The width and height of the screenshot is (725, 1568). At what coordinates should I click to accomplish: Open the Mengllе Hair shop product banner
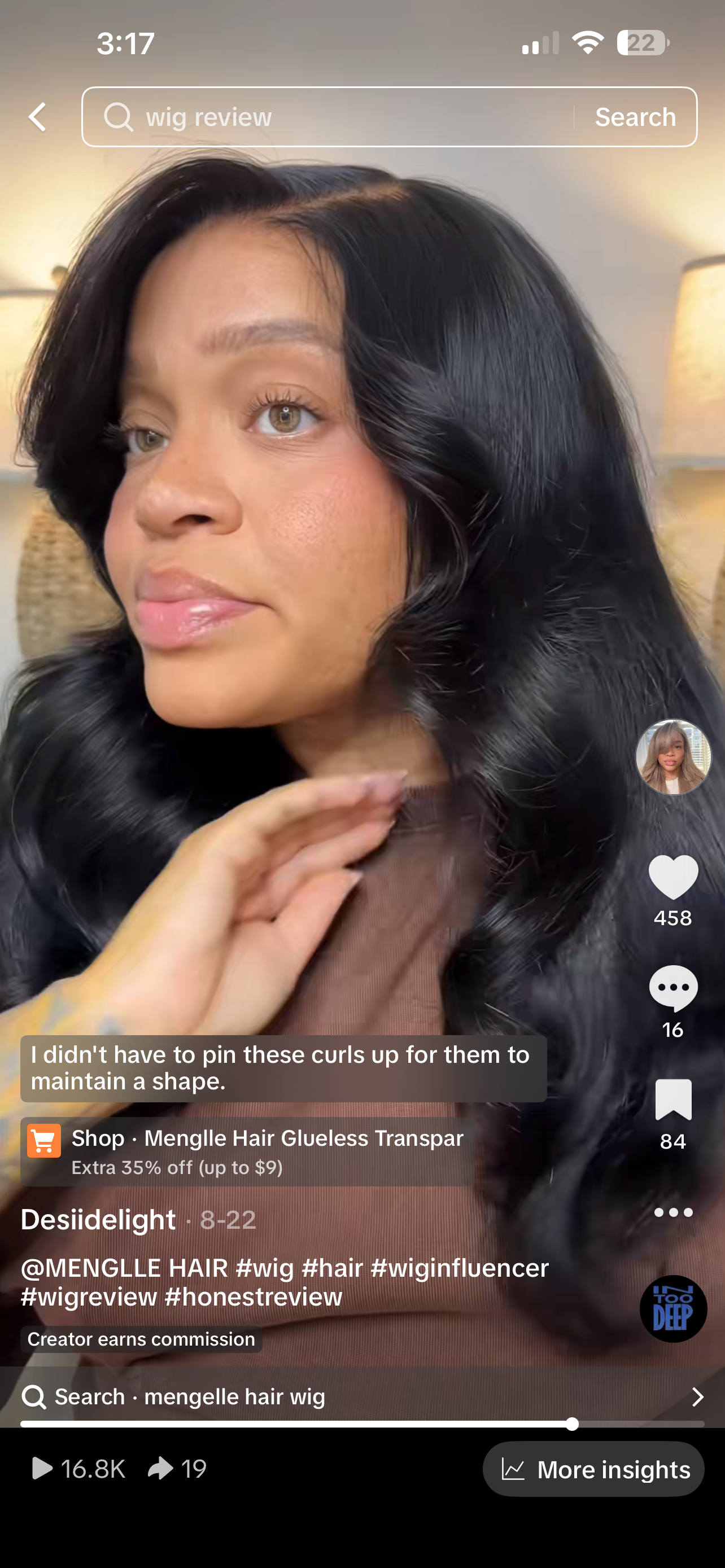[250, 1151]
